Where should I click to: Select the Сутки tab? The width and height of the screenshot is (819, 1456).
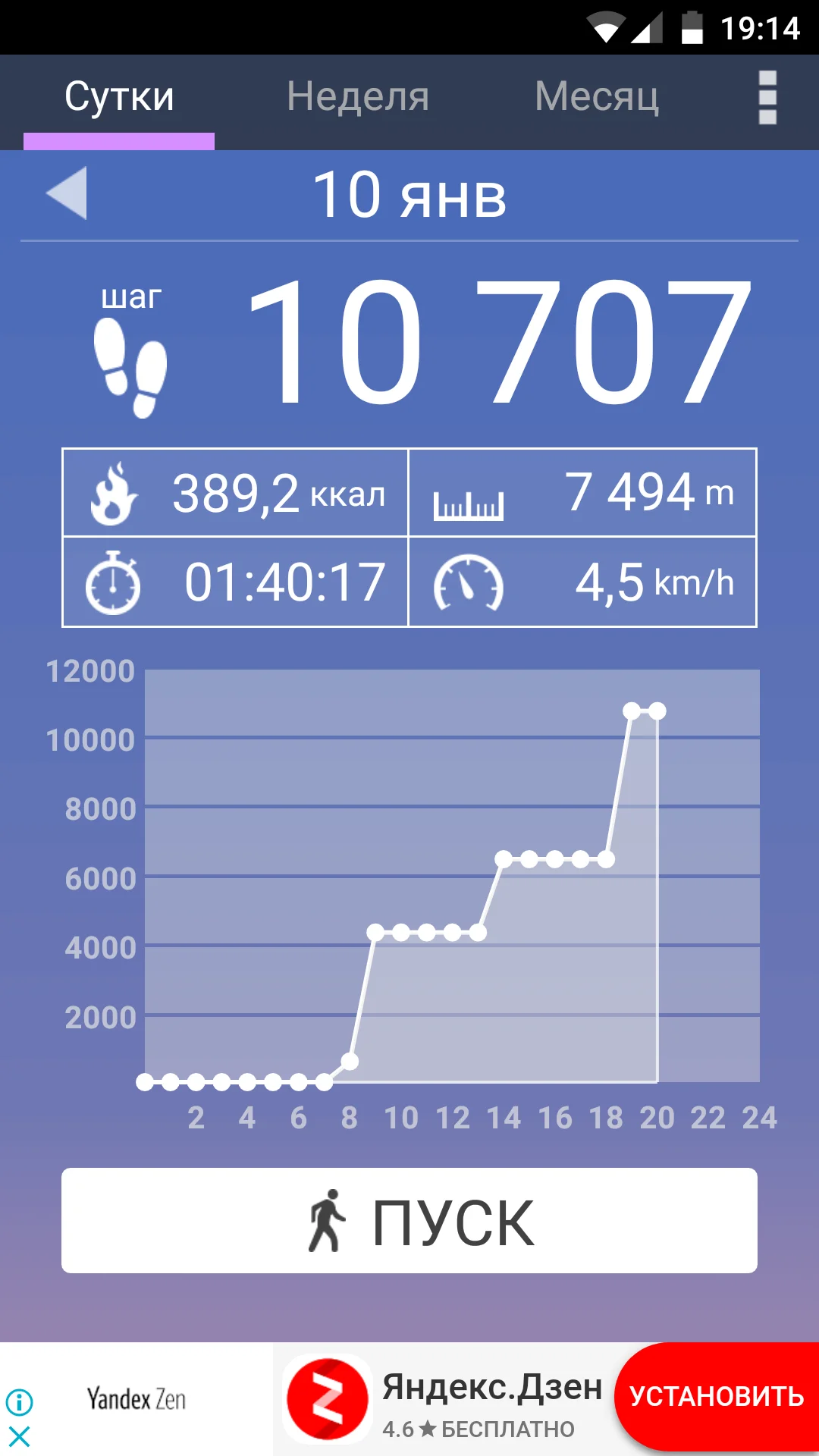coord(119,96)
